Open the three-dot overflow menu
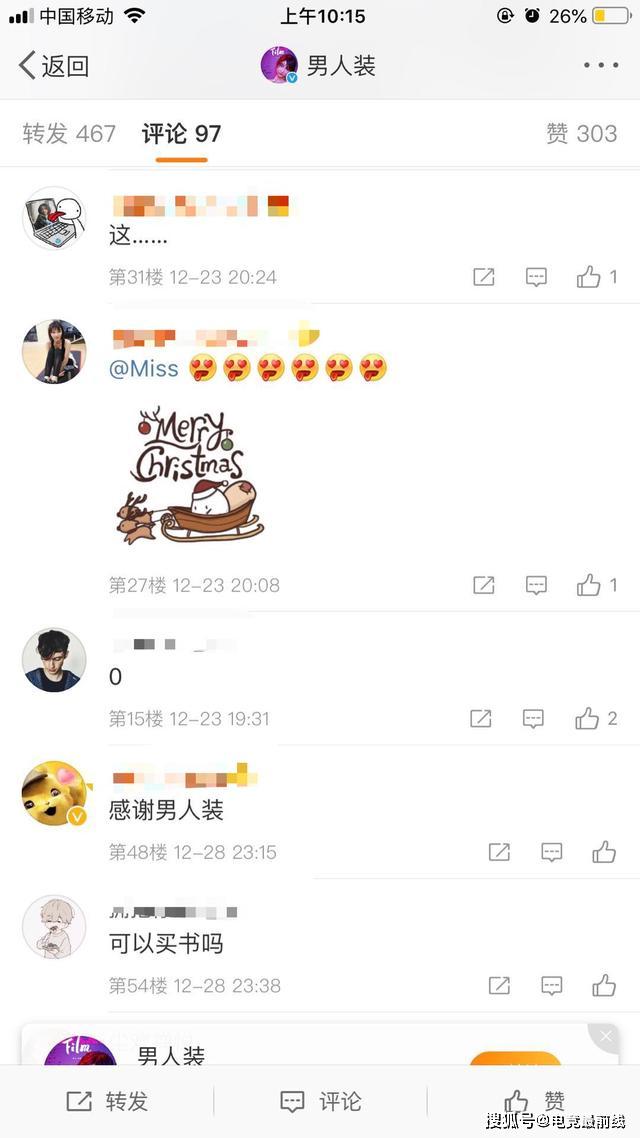 pos(600,65)
